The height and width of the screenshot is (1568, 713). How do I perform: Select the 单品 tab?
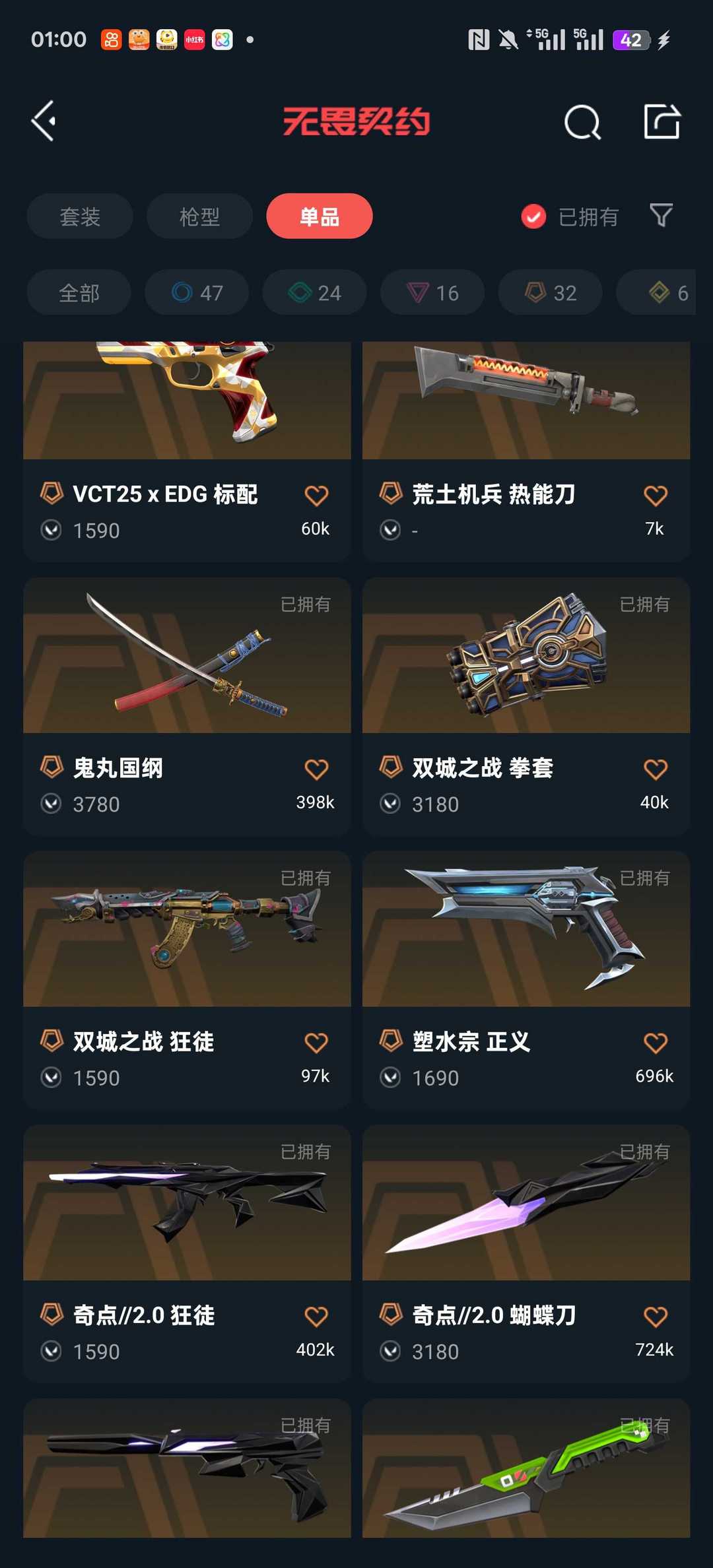coord(320,216)
